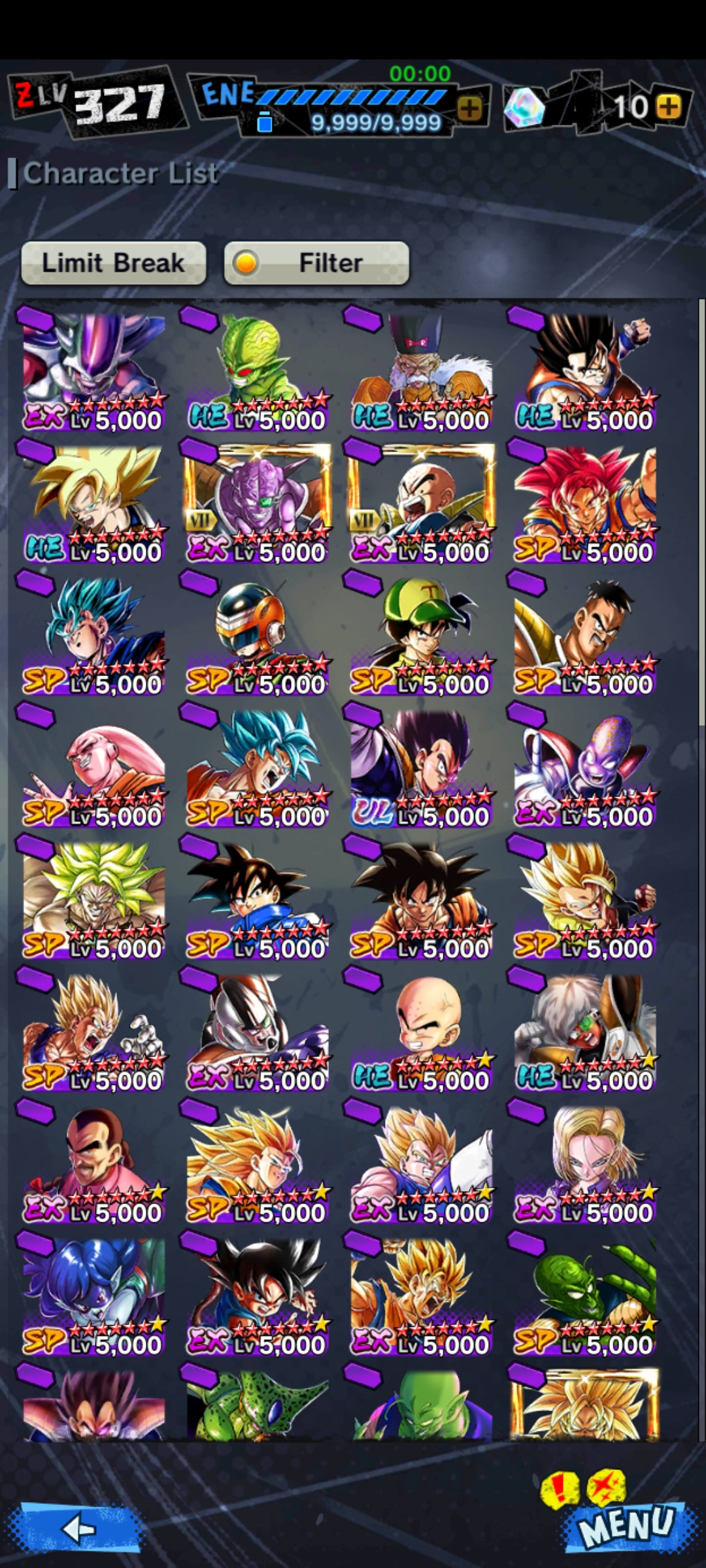The height and width of the screenshot is (1568, 706).
Task: Open the Limit Break button
Action: [114, 263]
